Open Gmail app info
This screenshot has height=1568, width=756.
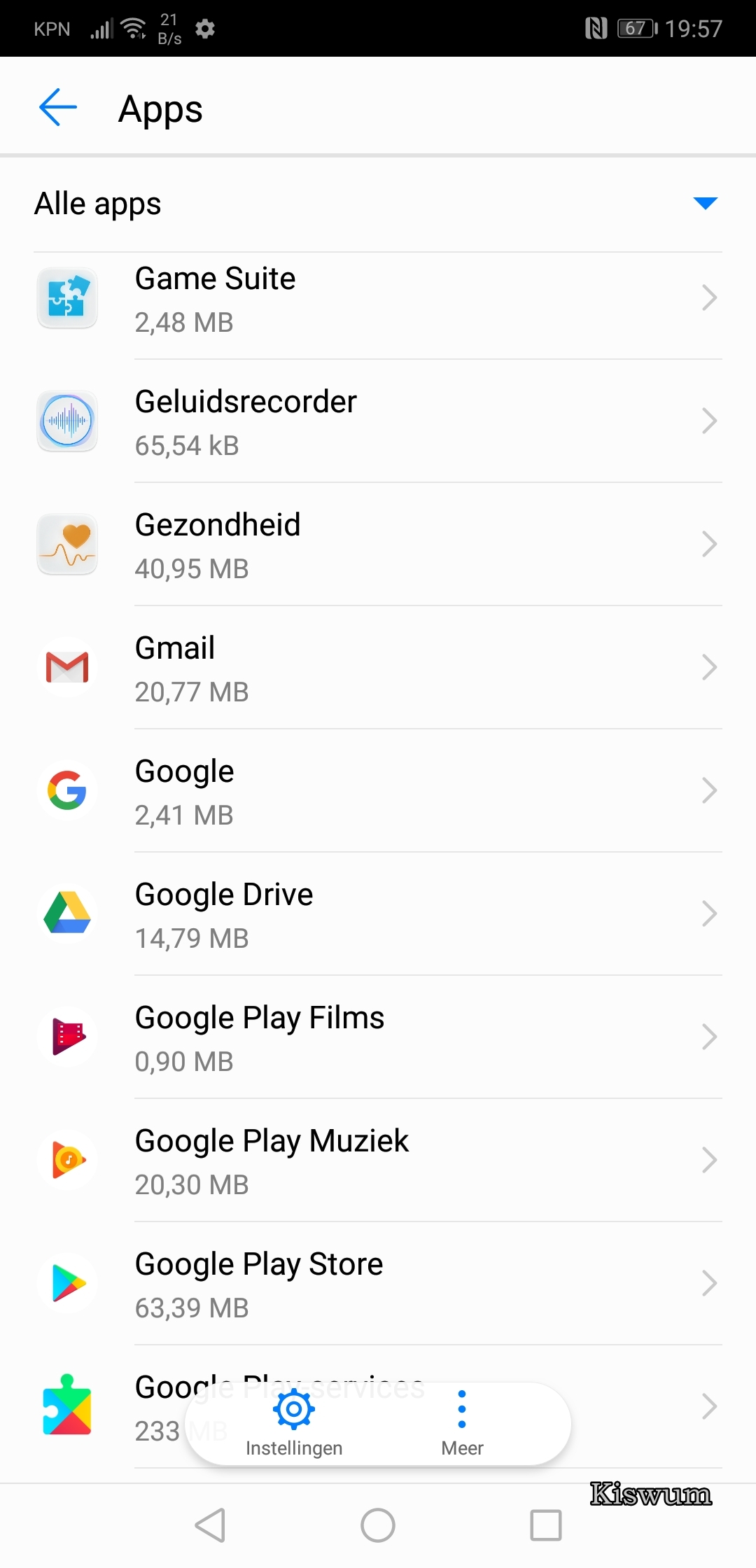(x=378, y=668)
